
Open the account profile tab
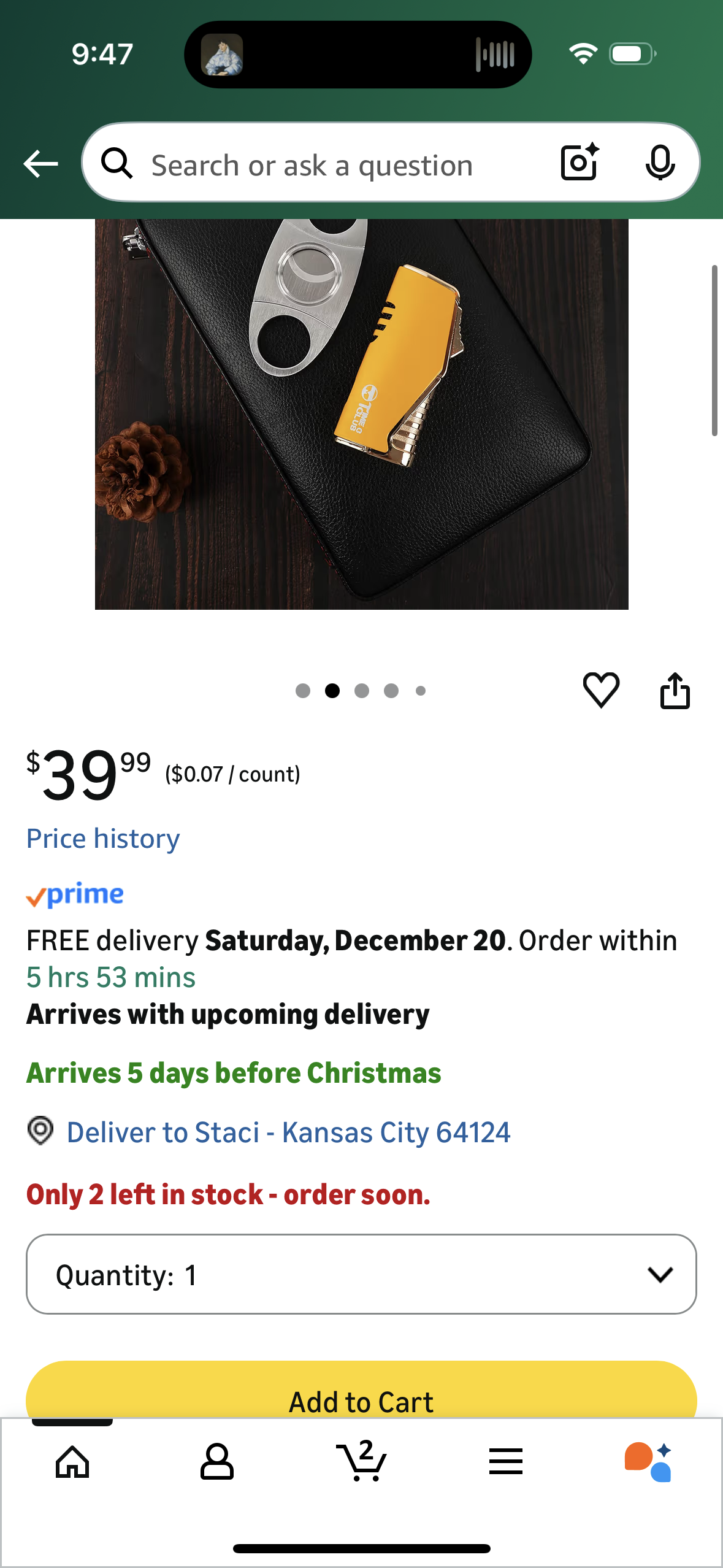(x=217, y=1462)
